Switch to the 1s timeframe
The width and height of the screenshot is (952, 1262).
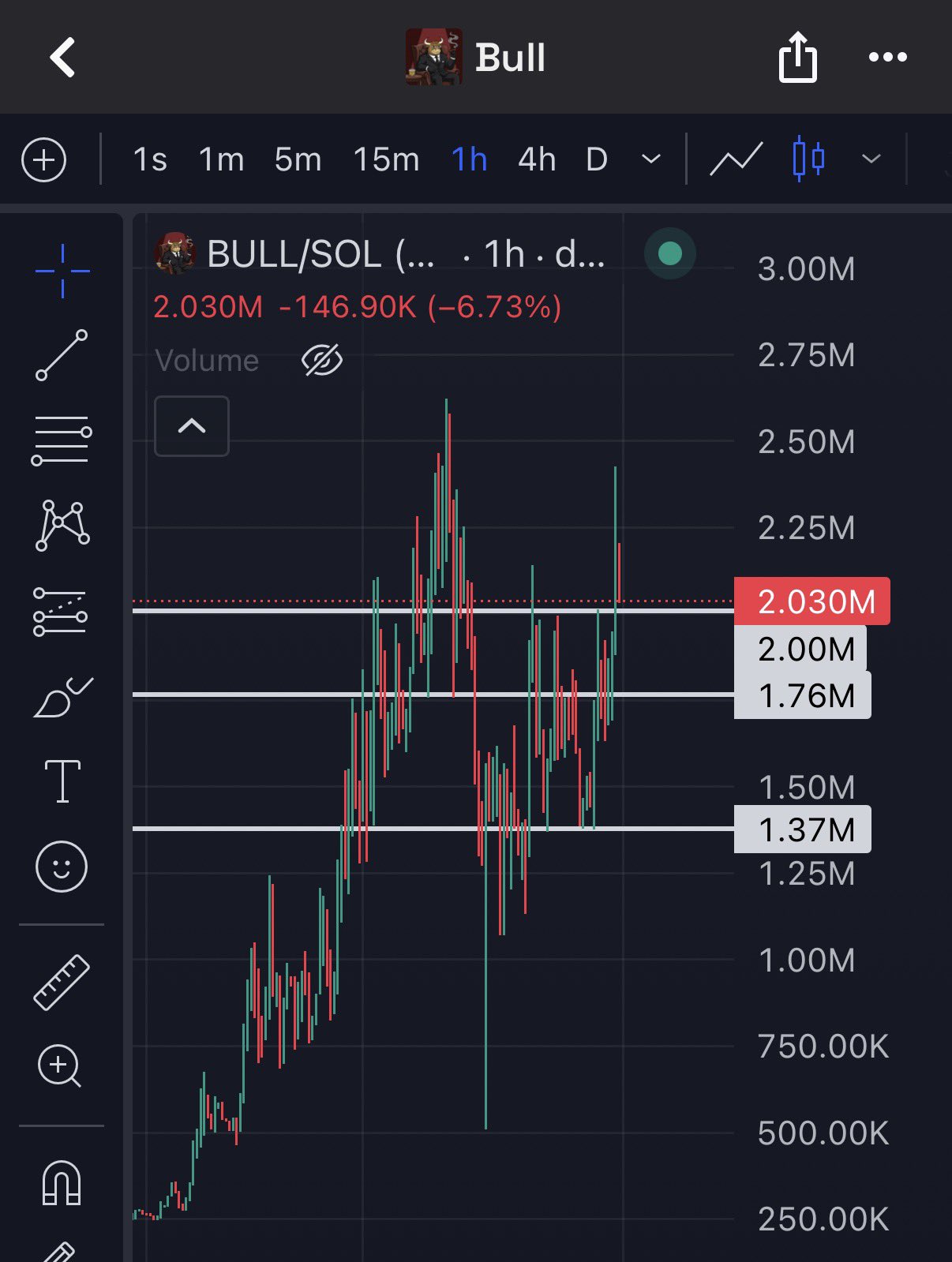(150, 160)
